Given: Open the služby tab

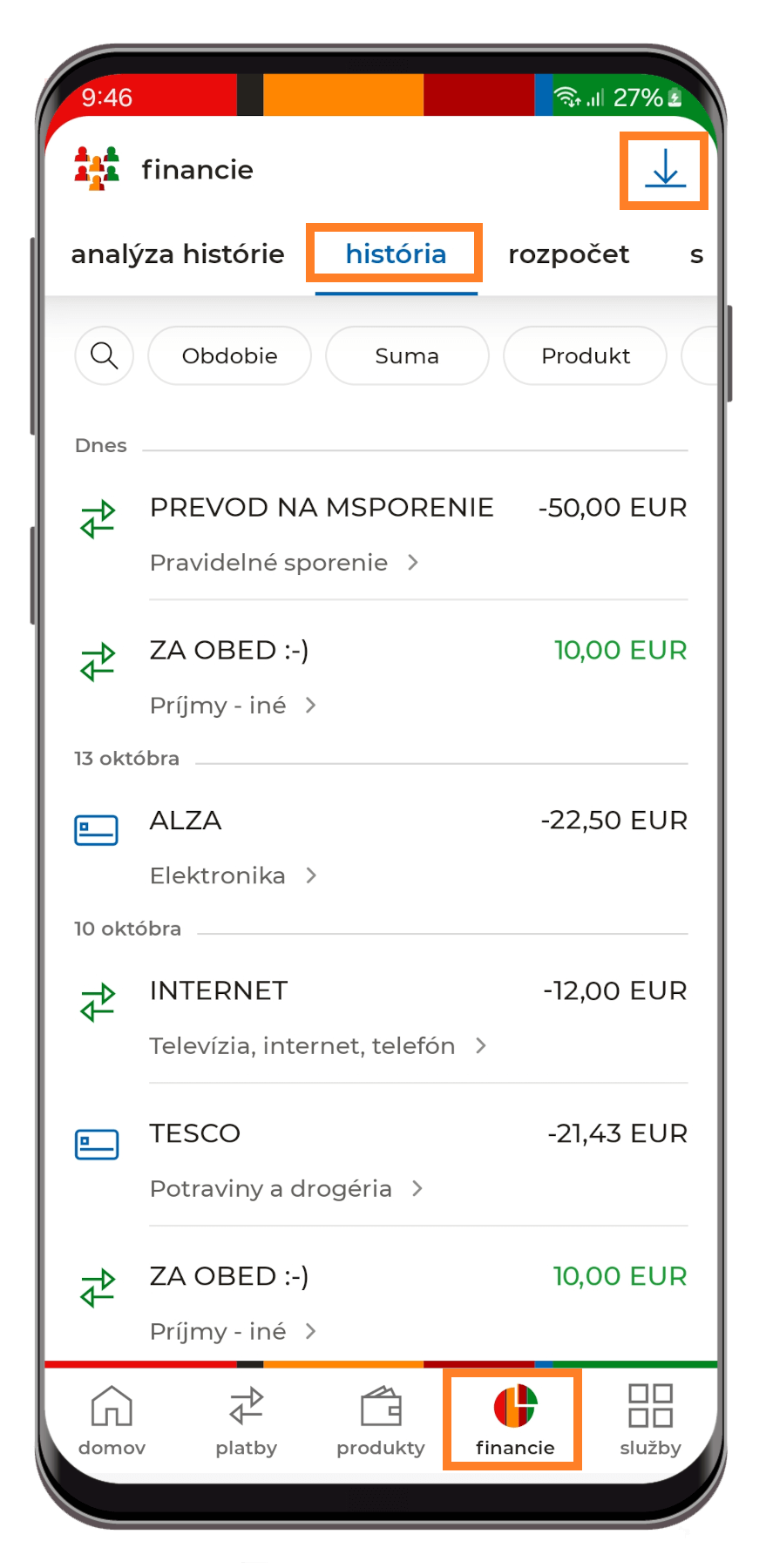Looking at the screenshot, I should click(650, 1420).
